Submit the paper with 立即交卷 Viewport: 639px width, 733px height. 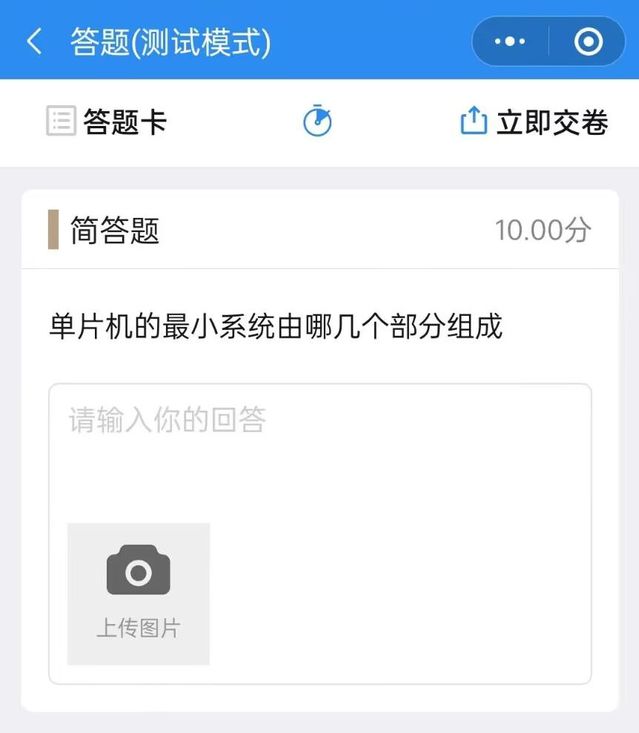point(534,122)
